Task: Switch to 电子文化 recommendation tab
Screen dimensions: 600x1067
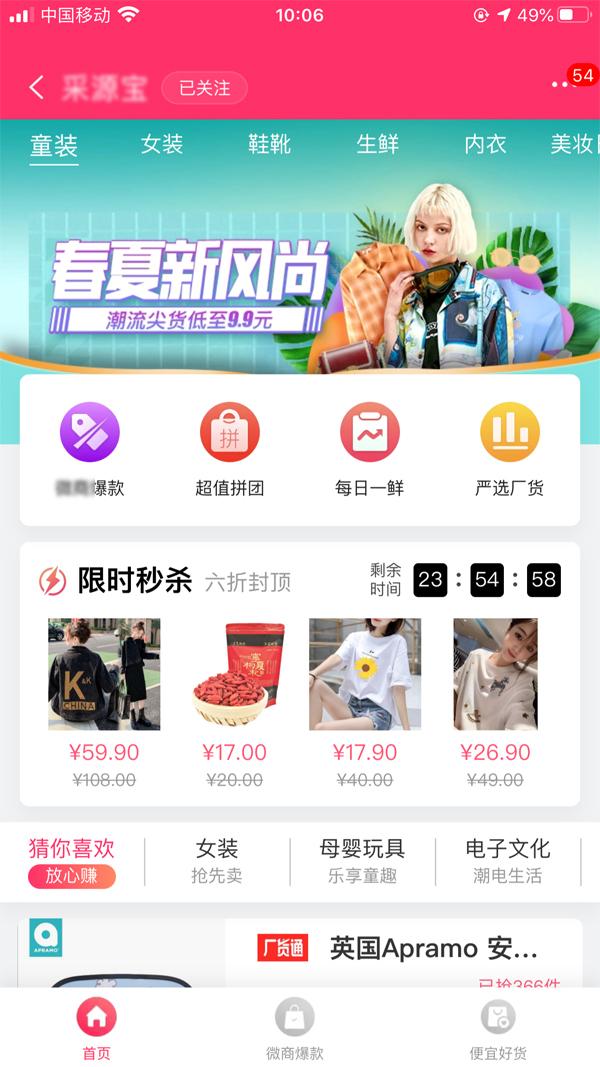Action: pyautogui.click(x=508, y=861)
